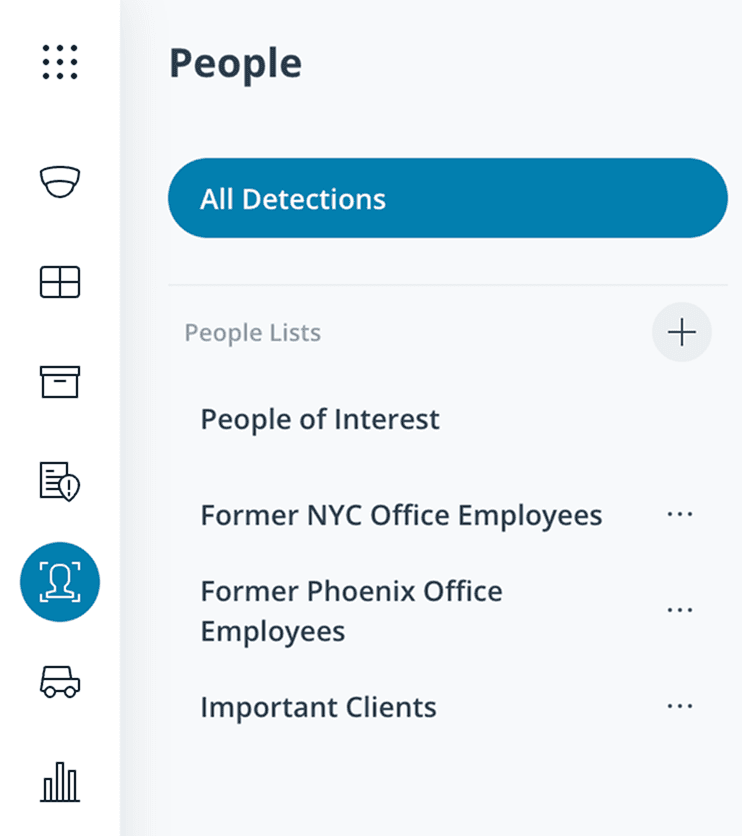Open the Alerts report section
This screenshot has width=742, height=836.
pos(60,483)
